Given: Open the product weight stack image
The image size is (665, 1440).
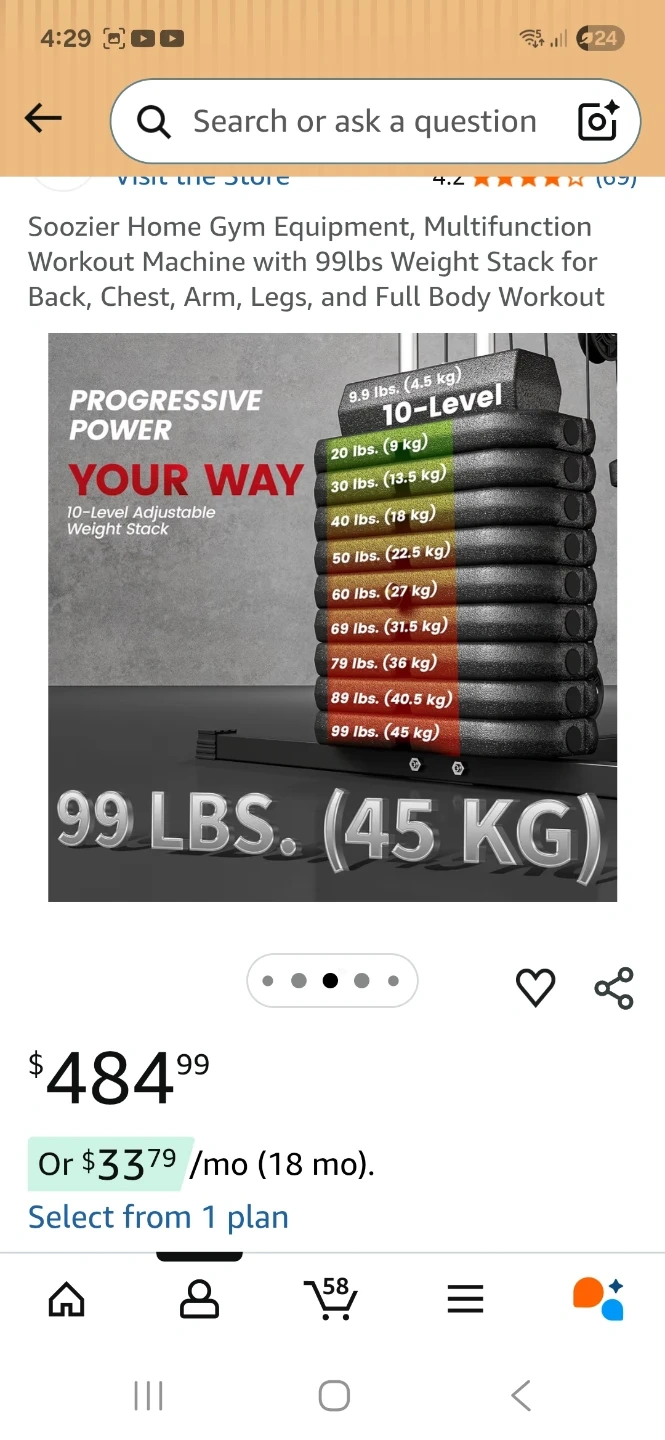Looking at the screenshot, I should coord(332,617).
